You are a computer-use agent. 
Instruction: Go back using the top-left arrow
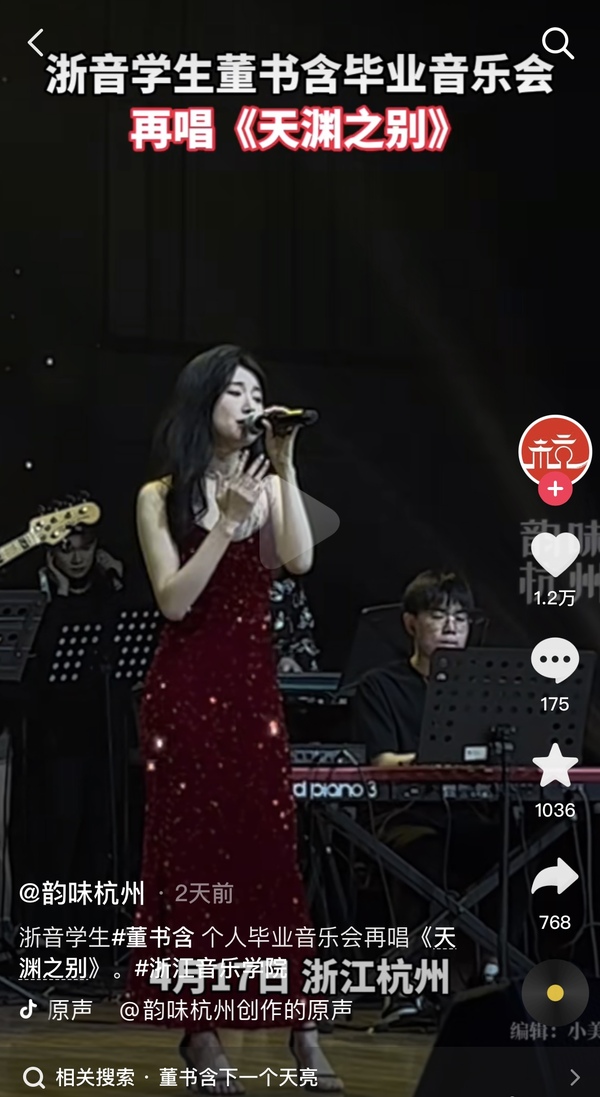click(36, 42)
